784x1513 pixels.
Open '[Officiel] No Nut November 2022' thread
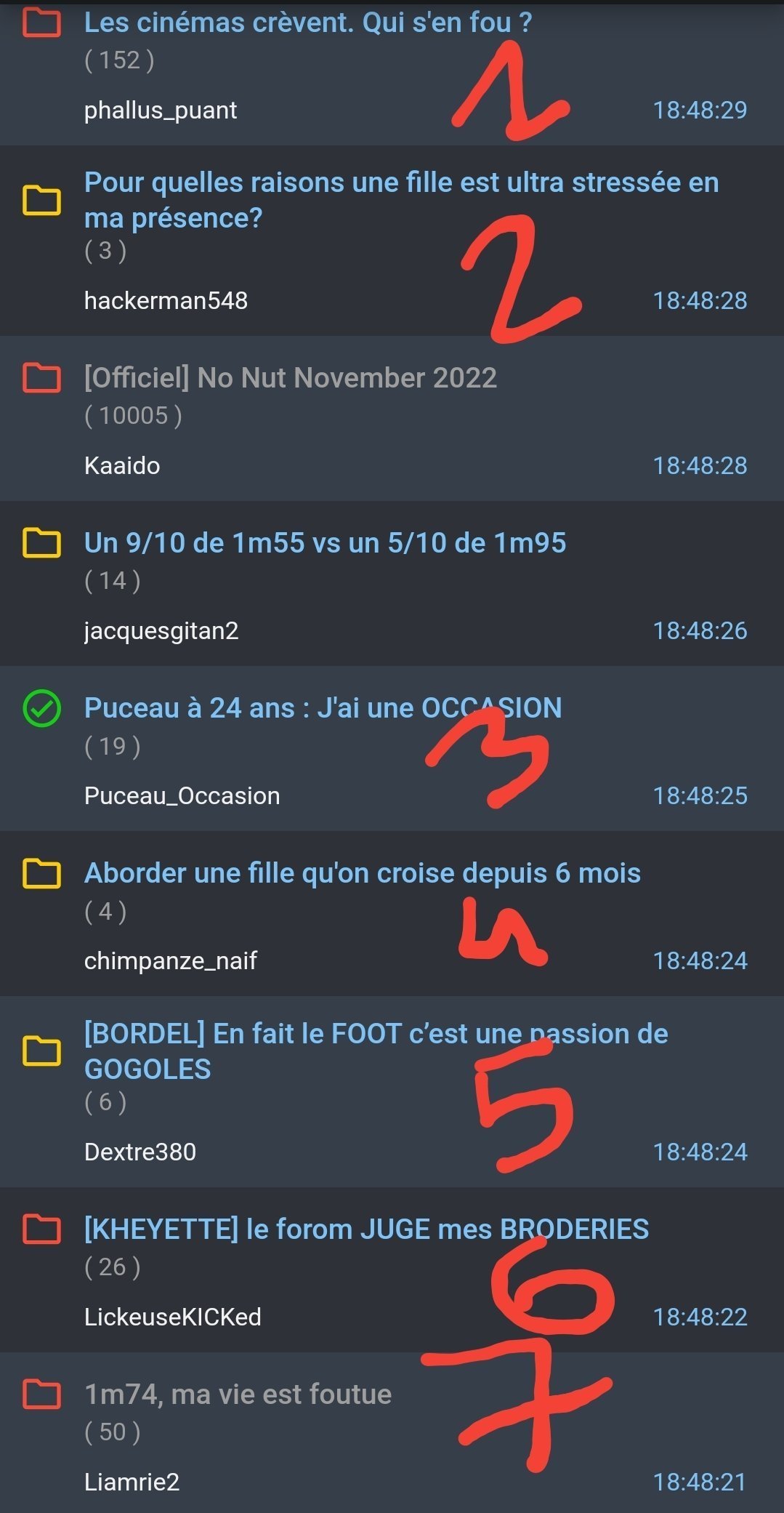point(290,377)
